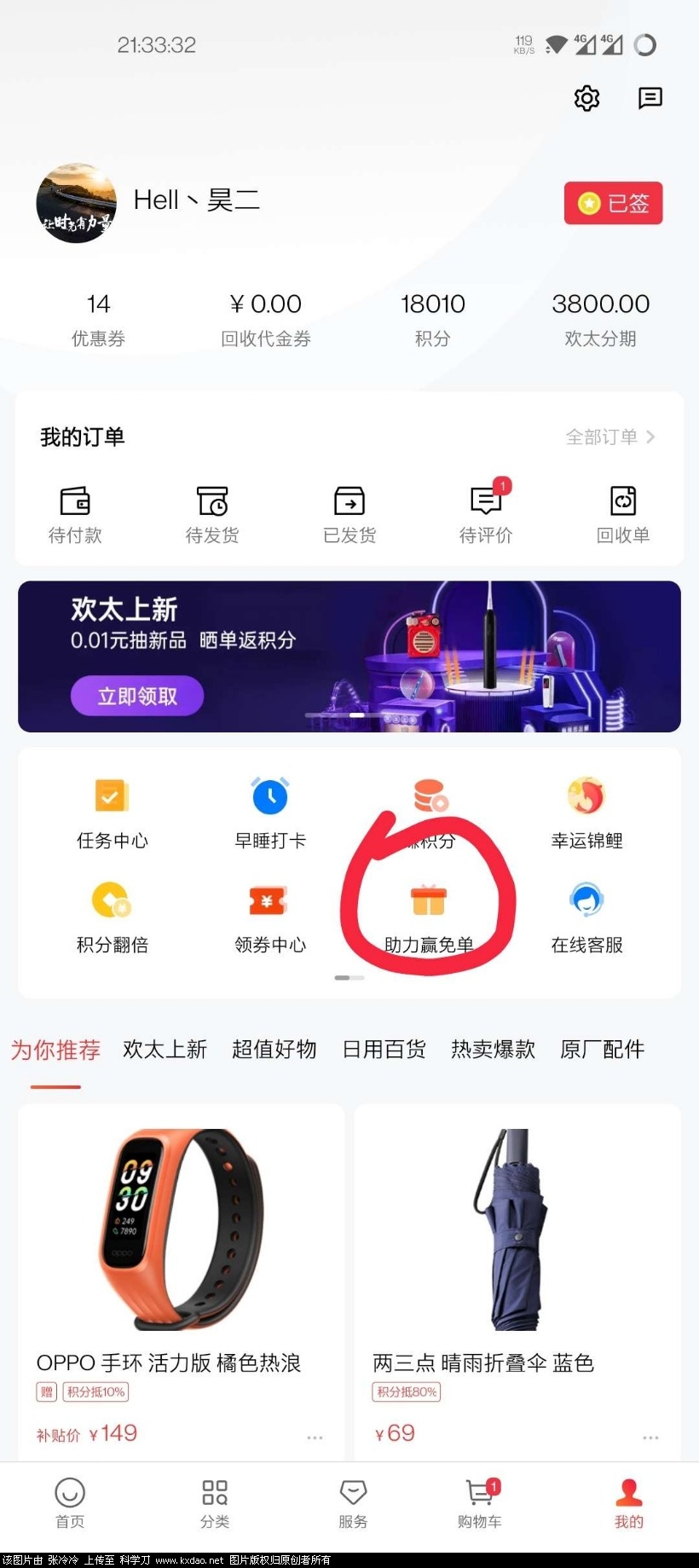This screenshot has width=699, height=1568.
Task: Open 领券中心 coupon center
Action: pos(270,917)
